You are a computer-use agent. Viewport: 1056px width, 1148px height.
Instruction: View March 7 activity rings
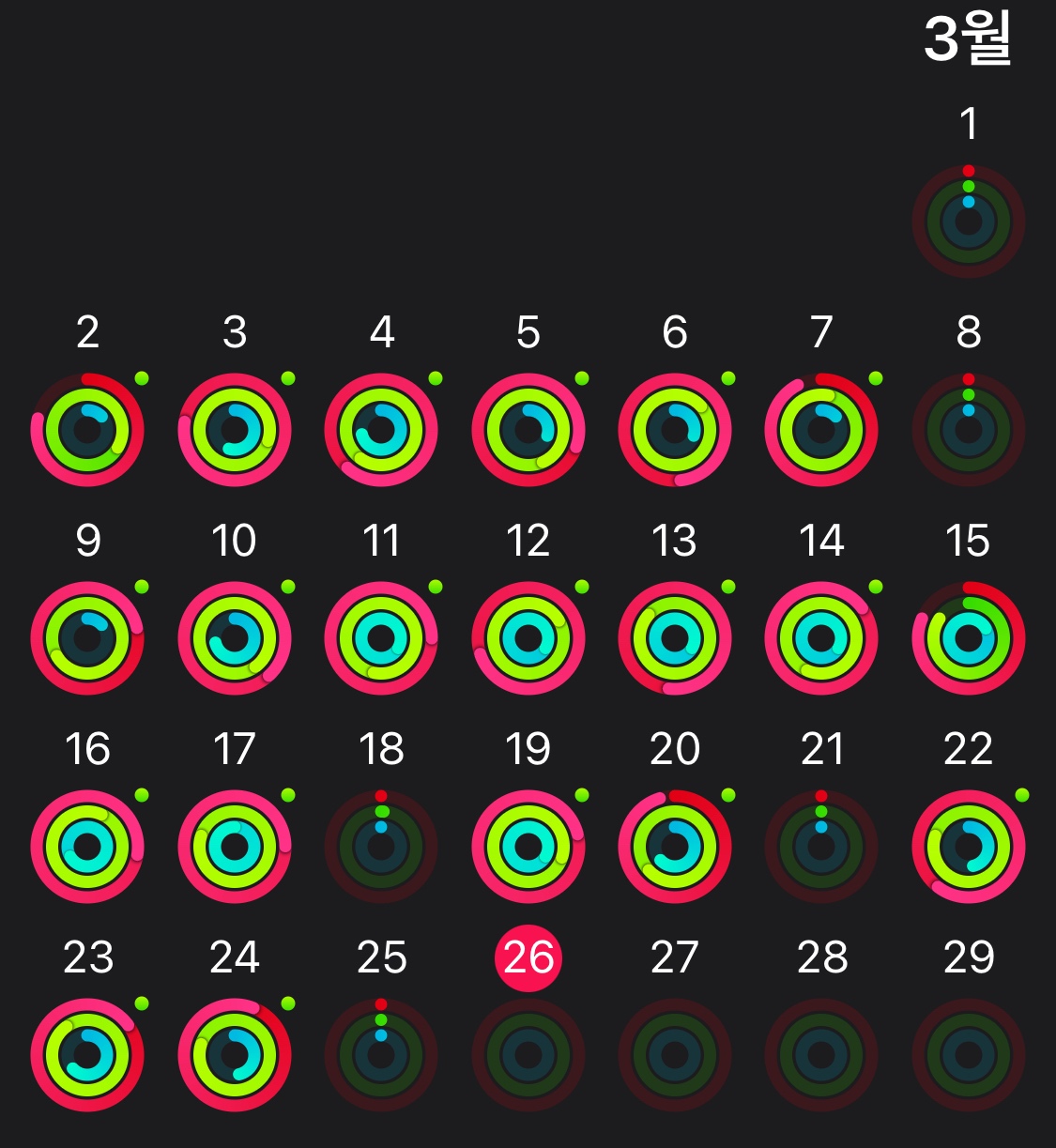point(821,431)
